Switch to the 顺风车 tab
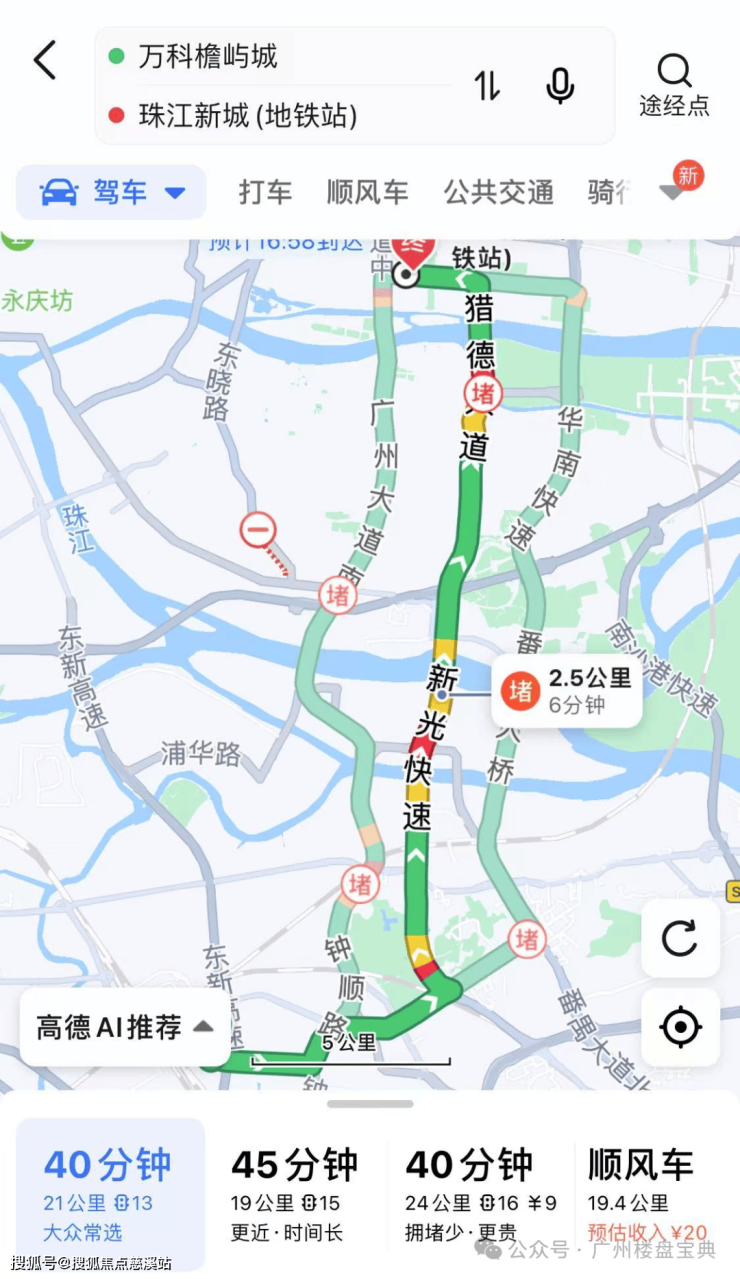The width and height of the screenshot is (740, 1279). 367,192
